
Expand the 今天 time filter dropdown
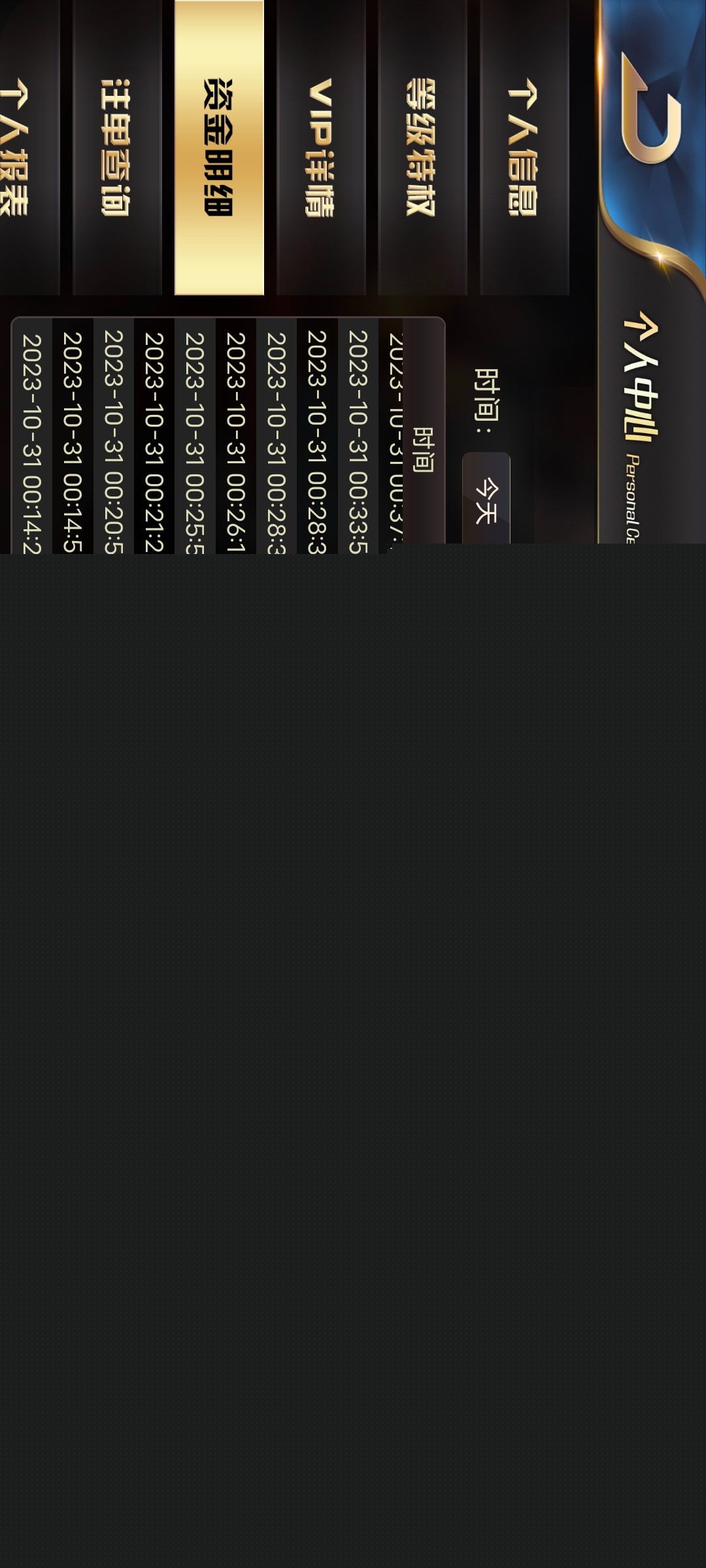pyautogui.click(x=486, y=500)
